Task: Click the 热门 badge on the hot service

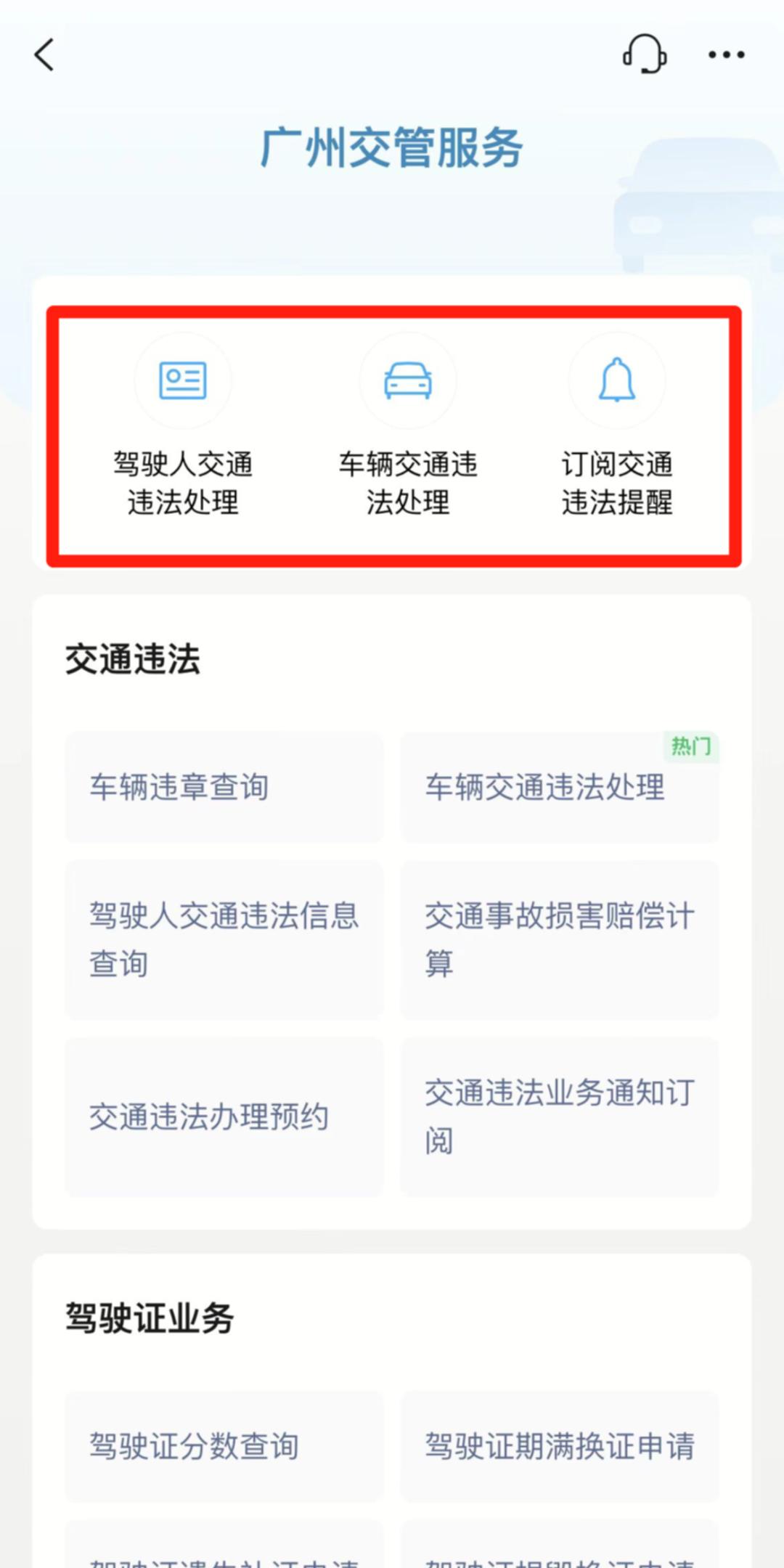Action: pyautogui.click(x=690, y=748)
